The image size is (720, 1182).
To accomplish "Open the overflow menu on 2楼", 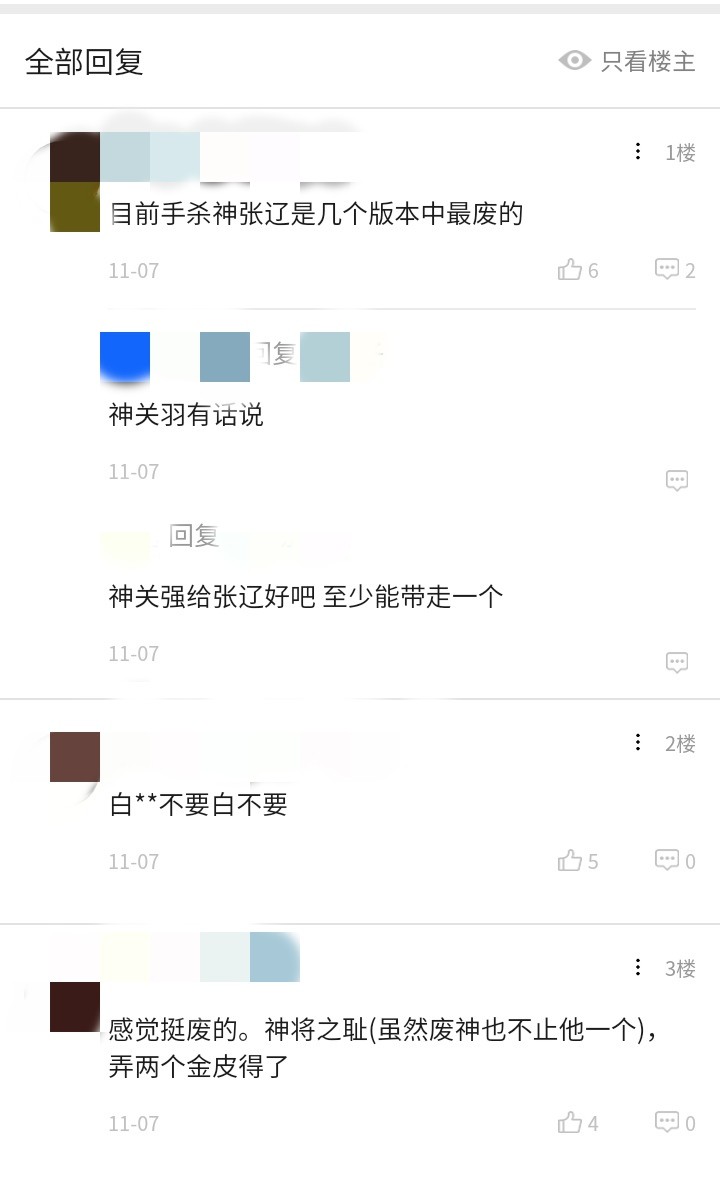I will point(638,743).
